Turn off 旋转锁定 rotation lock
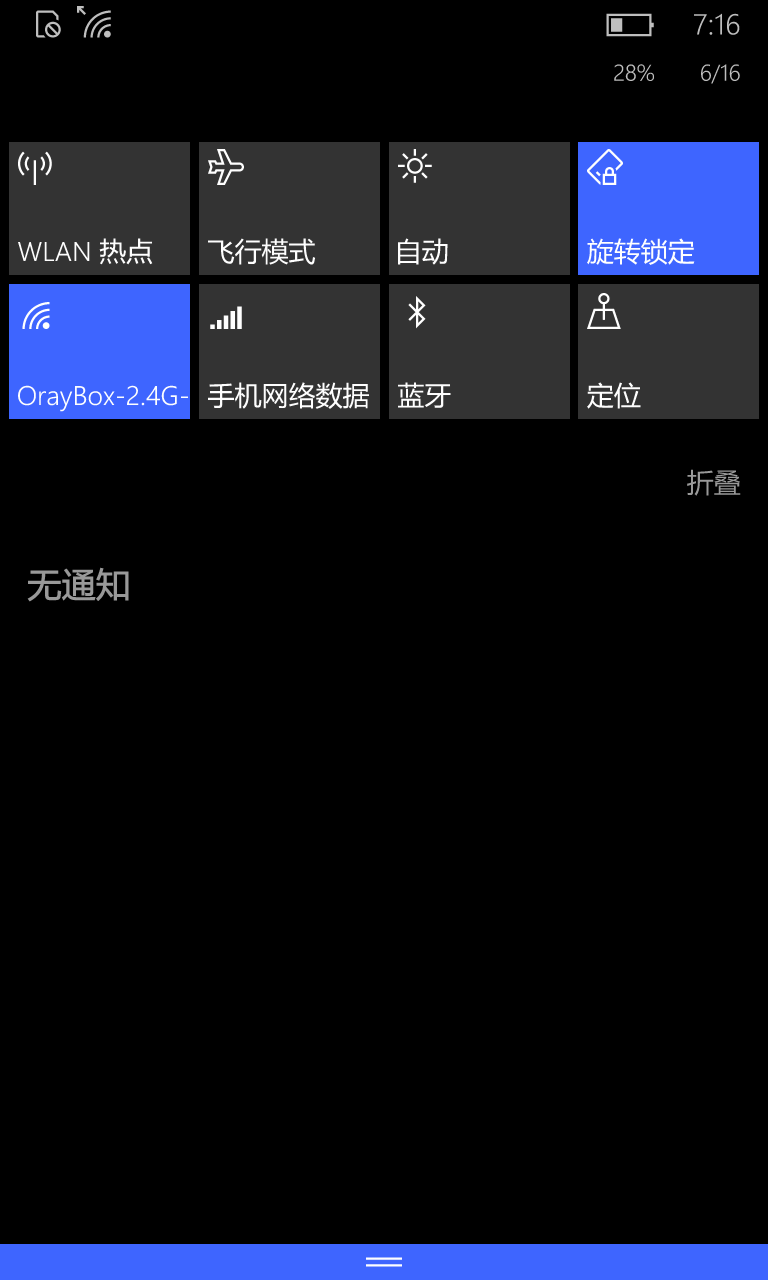The height and width of the screenshot is (1280, 768). coord(668,208)
